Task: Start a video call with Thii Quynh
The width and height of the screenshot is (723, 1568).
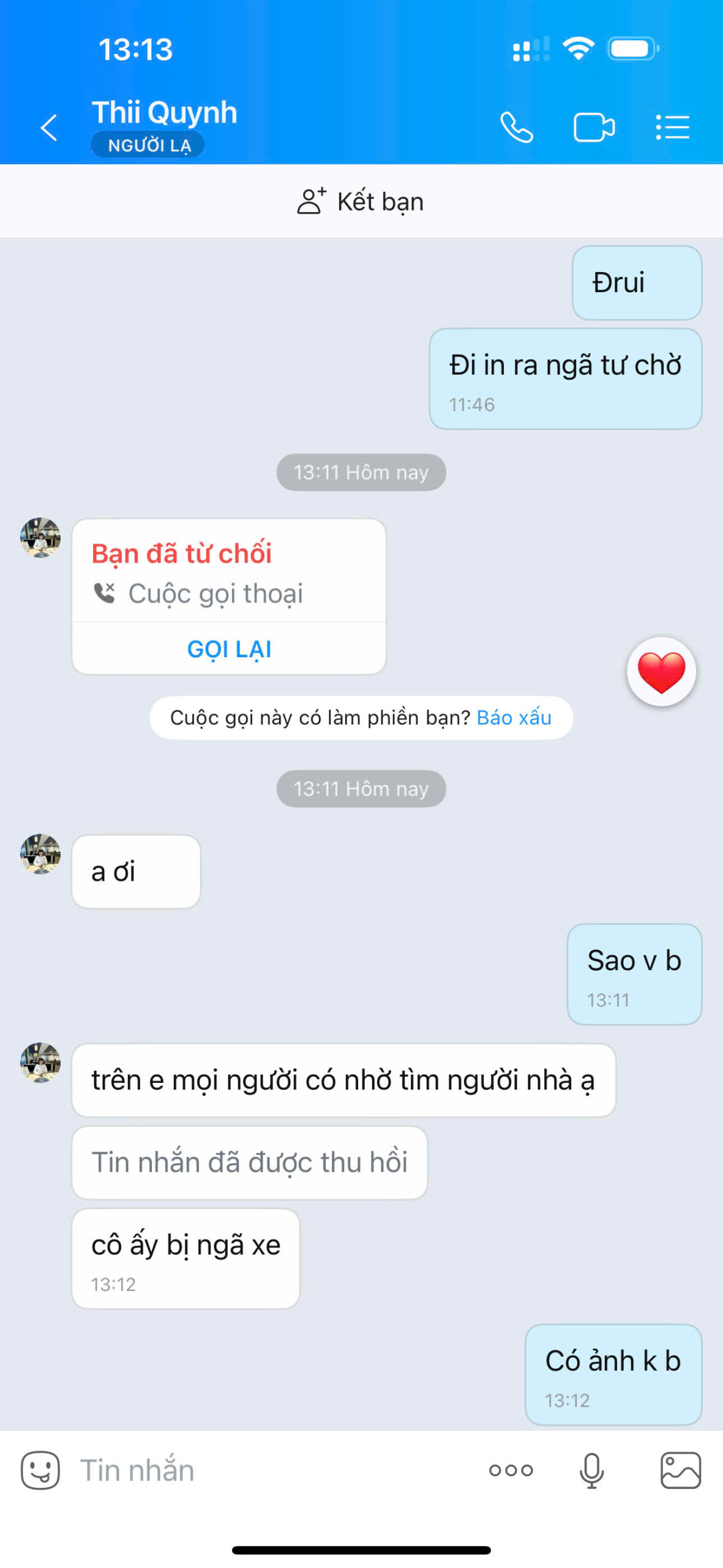Action: (x=593, y=127)
